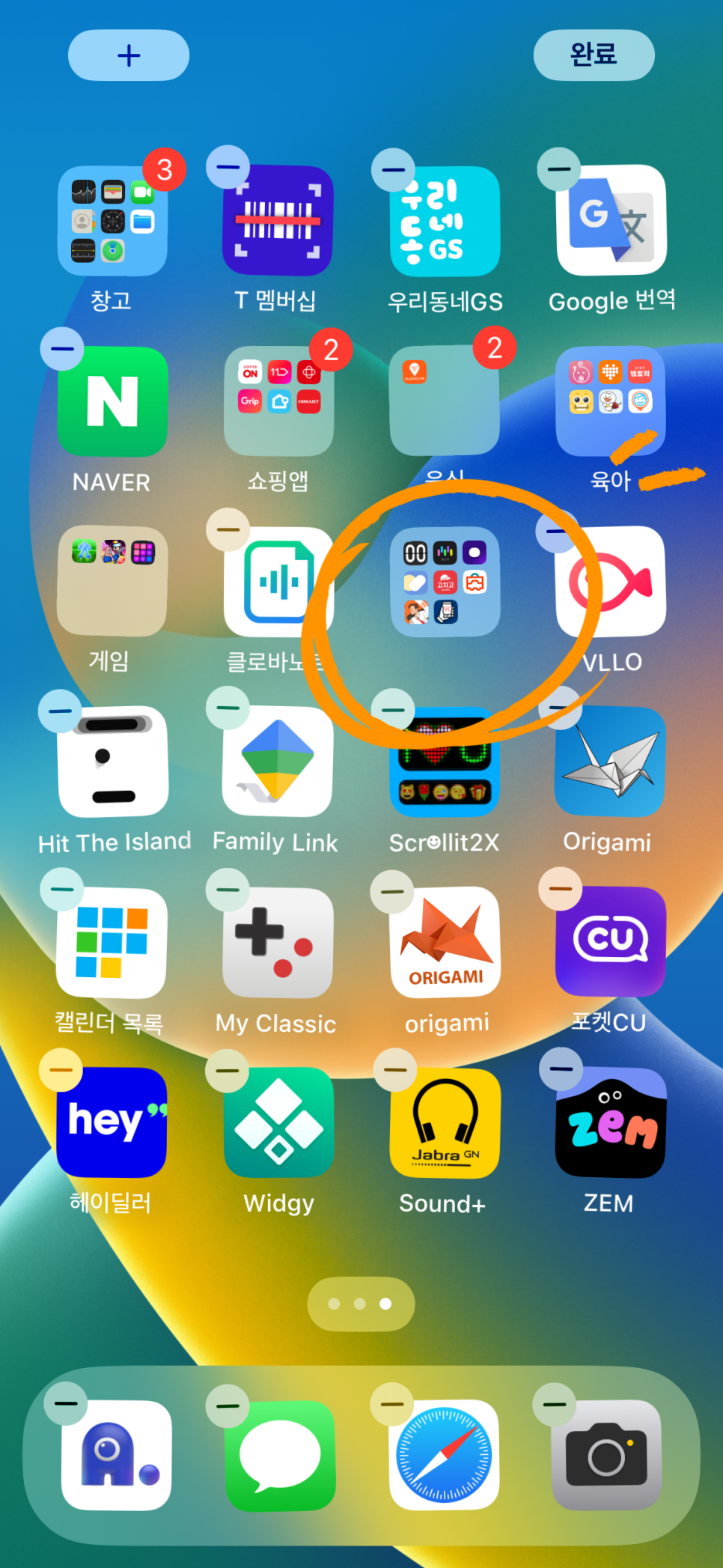Open Safari from the dock

[445, 1454]
